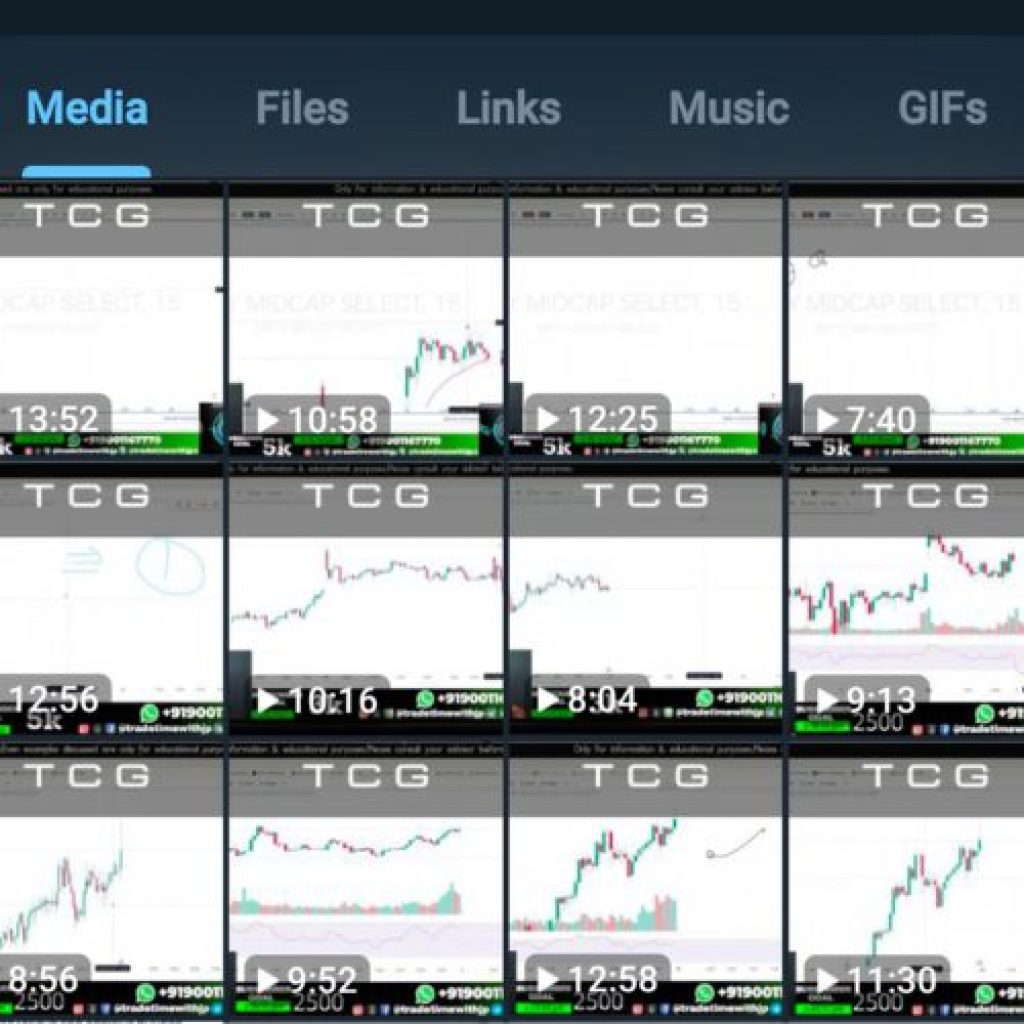Play the 7:40 video

906,320
